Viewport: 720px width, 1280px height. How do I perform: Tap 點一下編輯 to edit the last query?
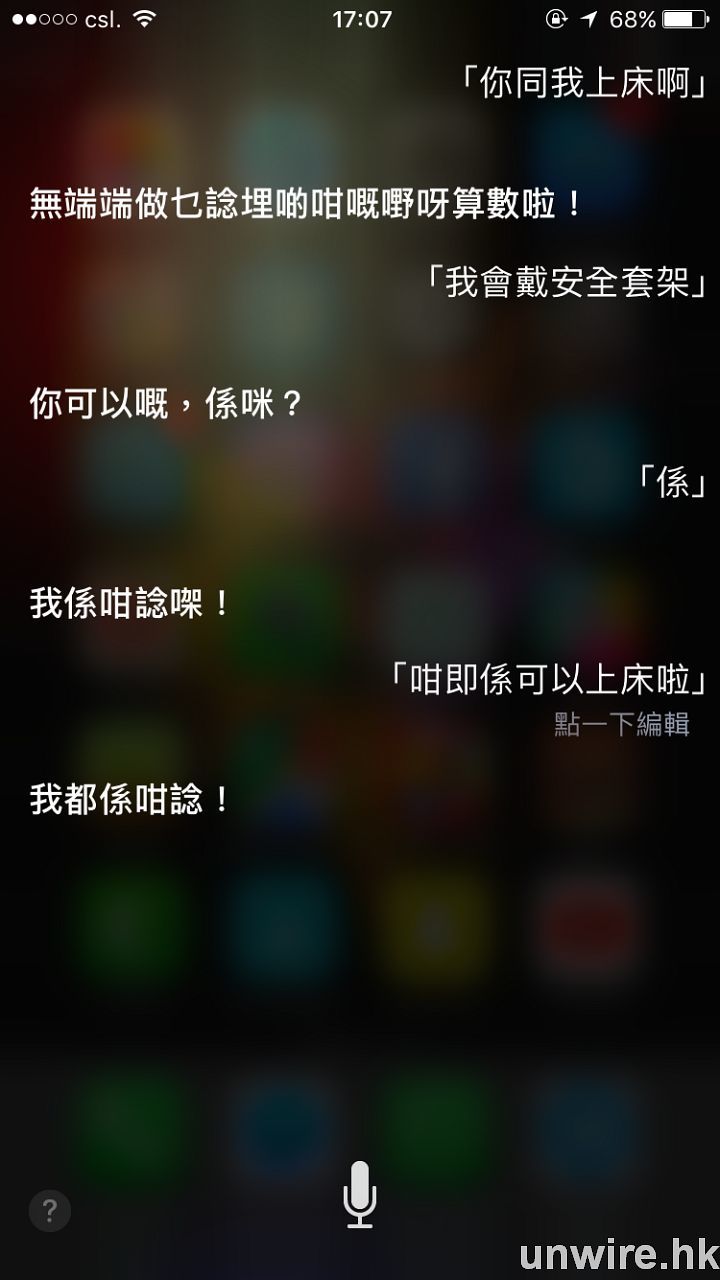tap(622, 723)
